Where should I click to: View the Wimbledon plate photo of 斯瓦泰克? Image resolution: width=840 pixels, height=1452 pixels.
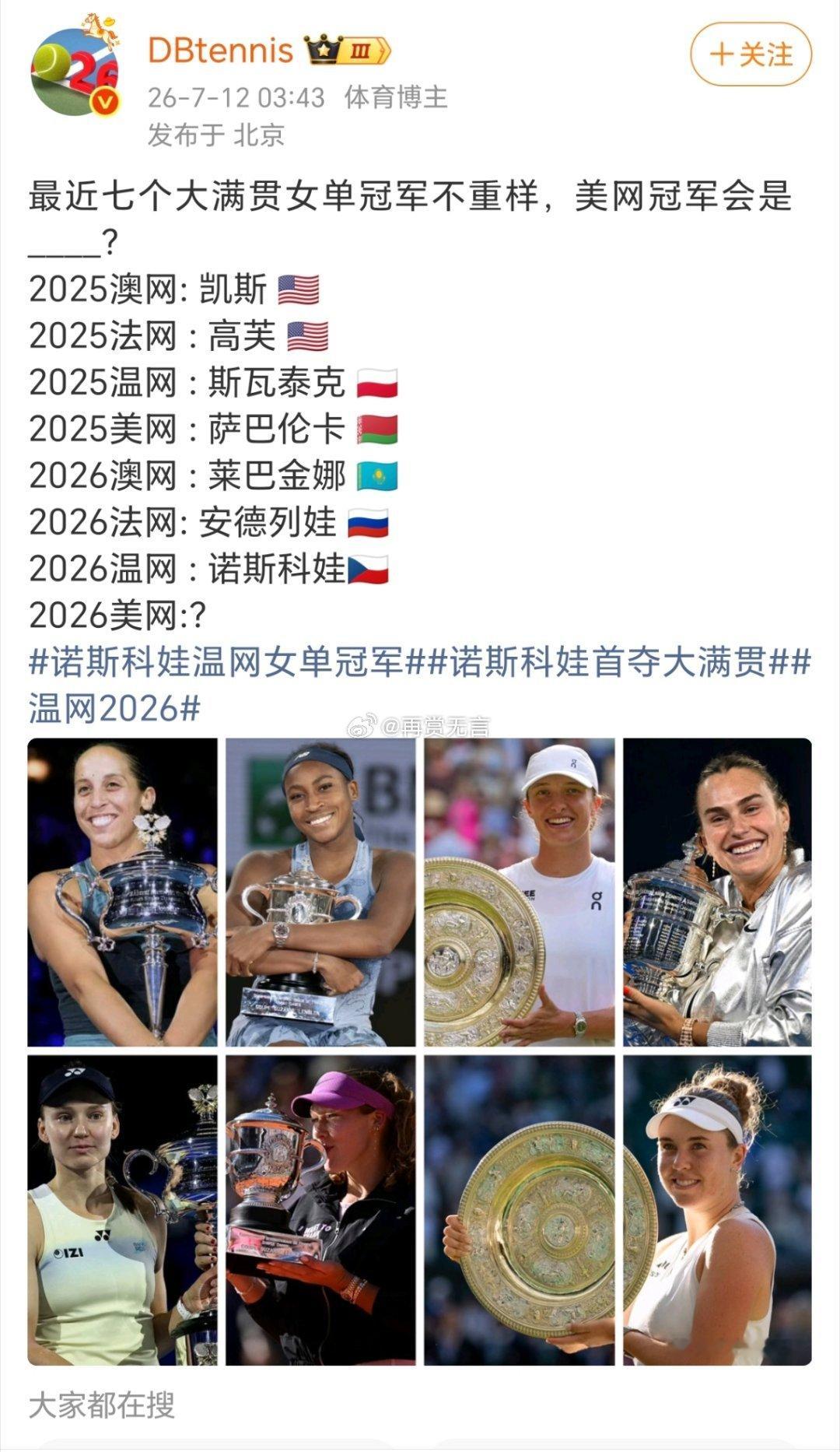tap(519, 892)
